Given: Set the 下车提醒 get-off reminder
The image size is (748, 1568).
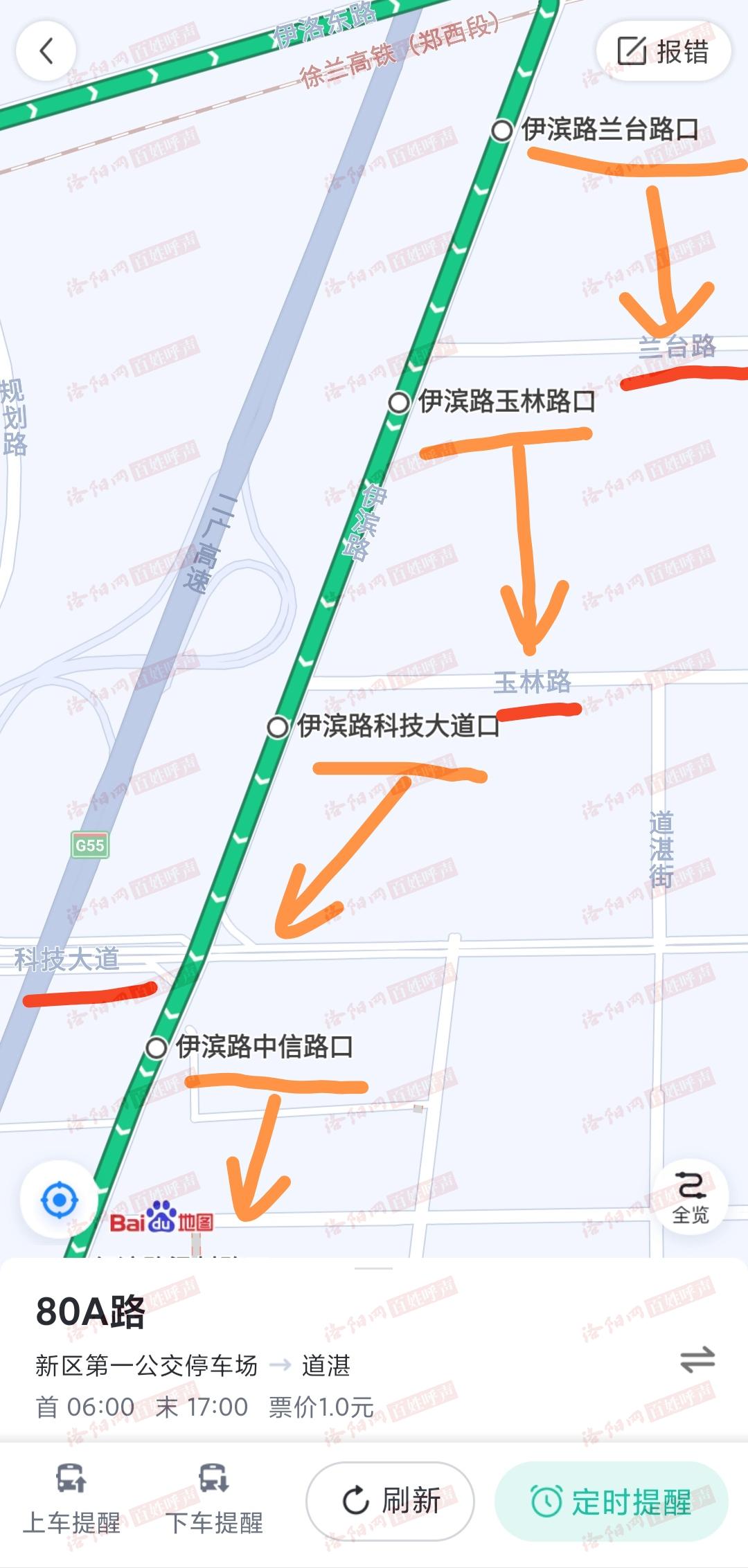Looking at the screenshot, I should pos(214,1499).
